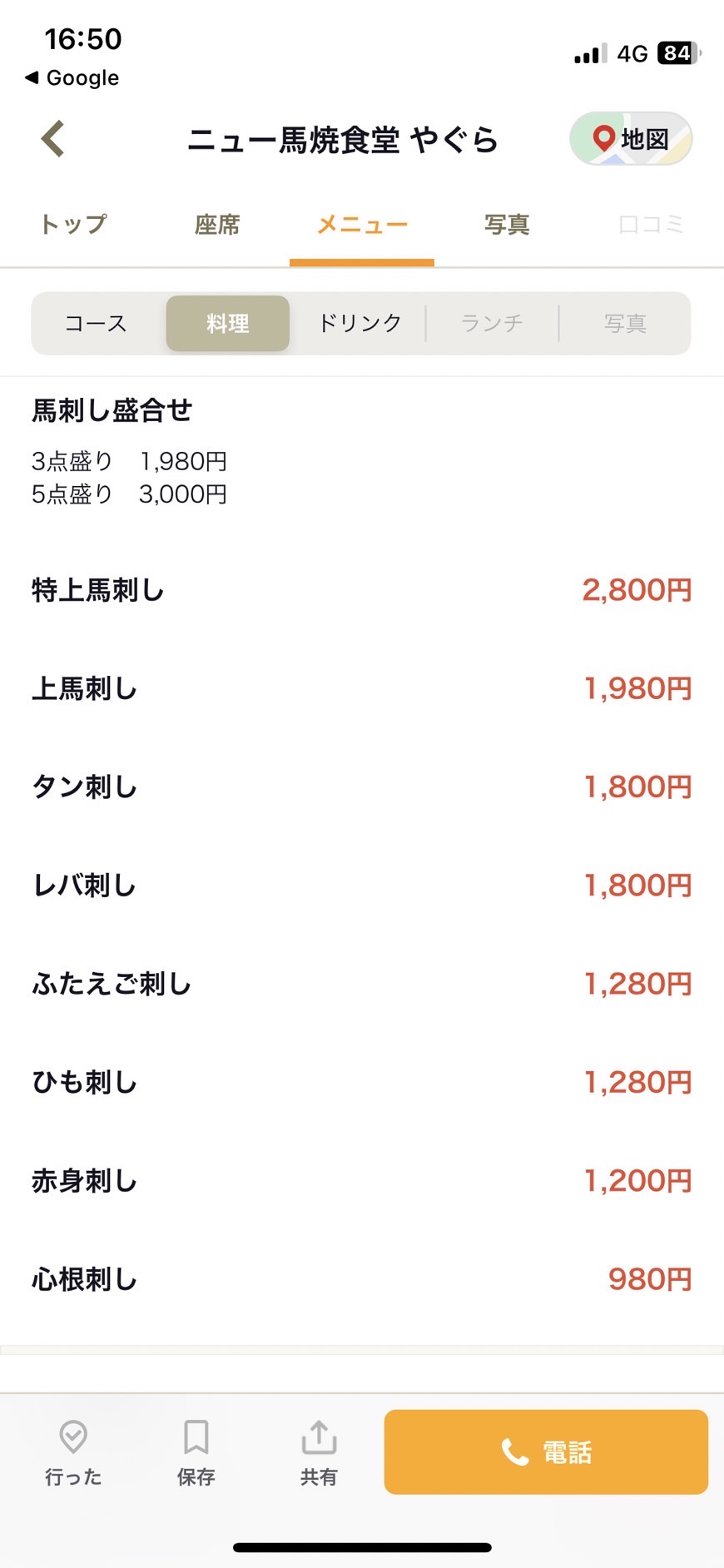Switch to the トップ tab
The image size is (724, 1568).
point(73,225)
